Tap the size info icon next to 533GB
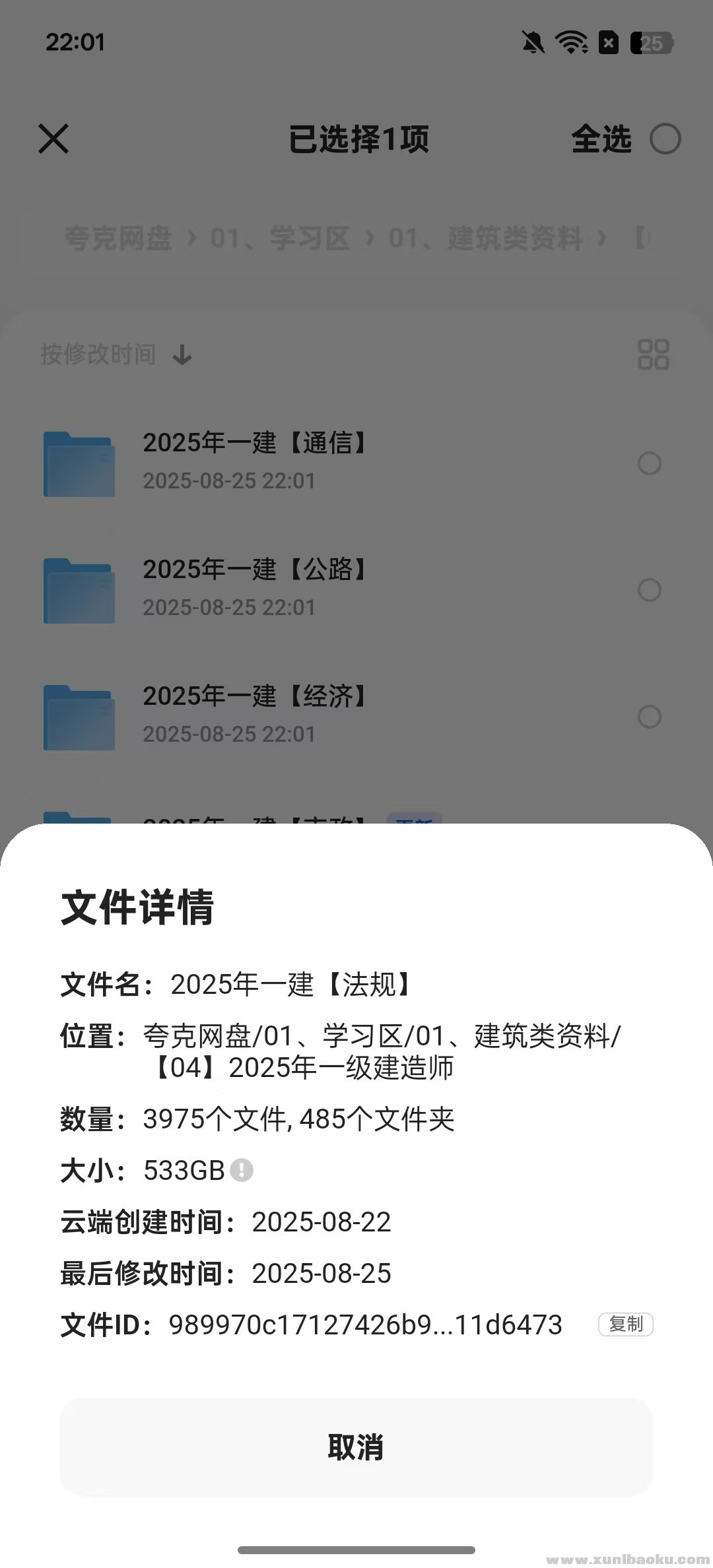713x1568 pixels. (x=242, y=1169)
